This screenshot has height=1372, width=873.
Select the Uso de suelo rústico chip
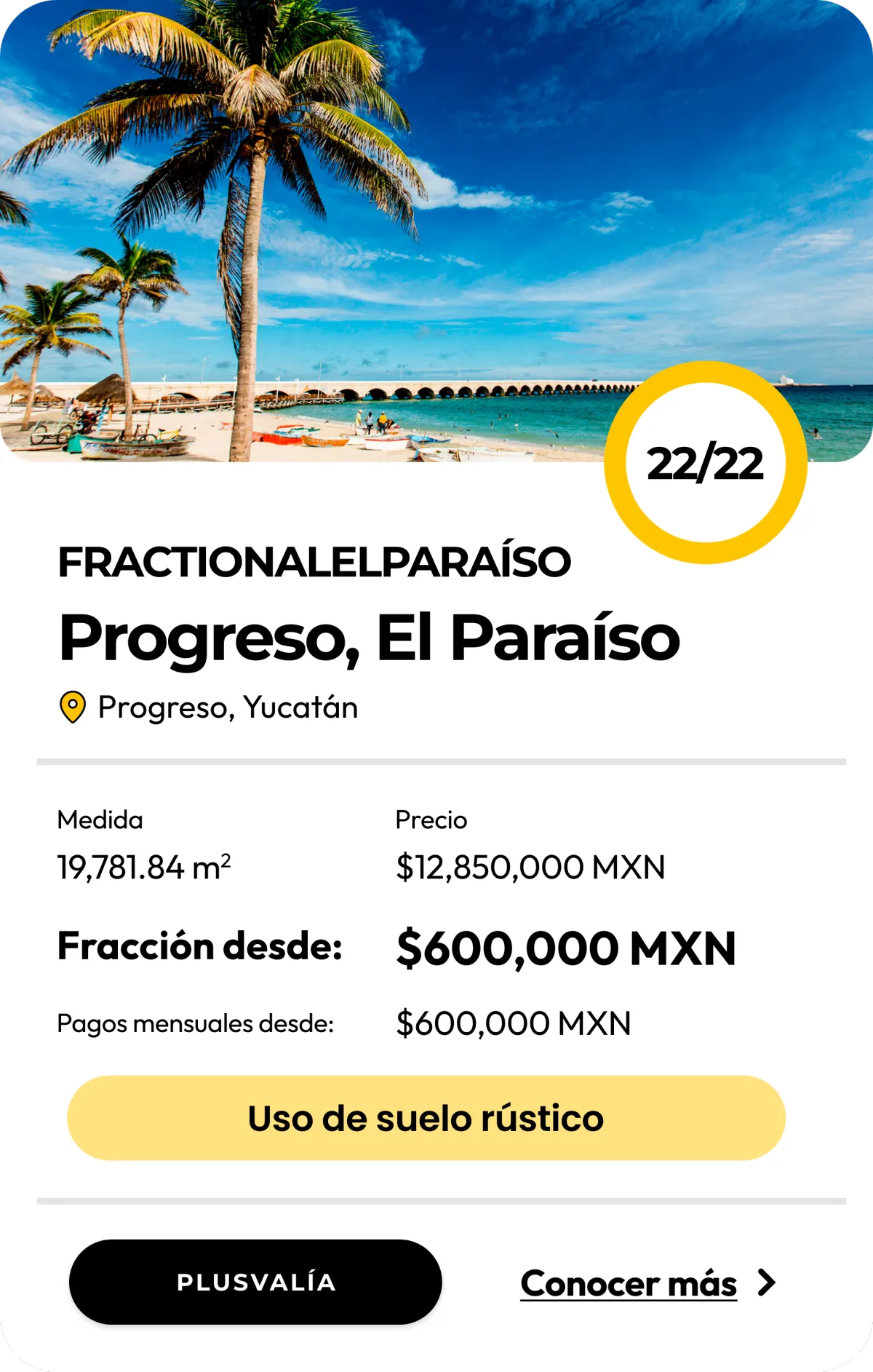[426, 1118]
